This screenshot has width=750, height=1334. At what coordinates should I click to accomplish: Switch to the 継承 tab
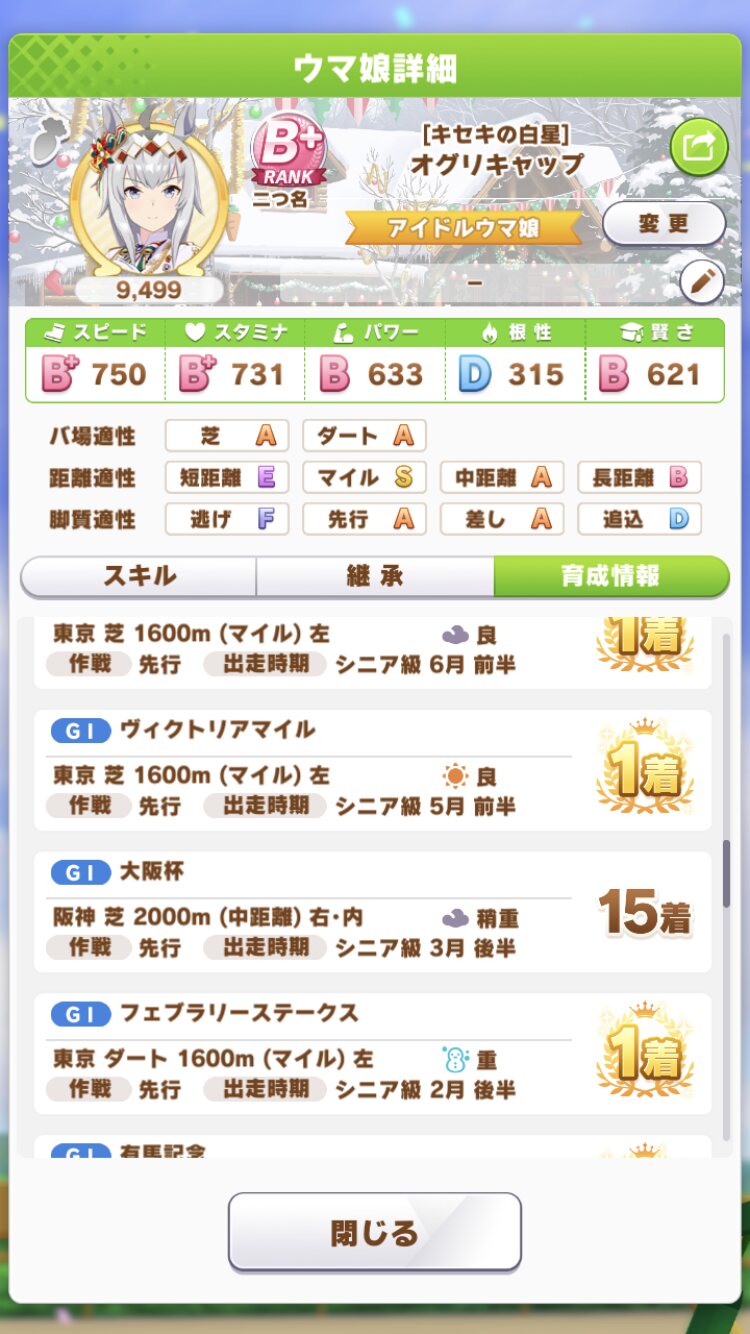click(x=375, y=576)
